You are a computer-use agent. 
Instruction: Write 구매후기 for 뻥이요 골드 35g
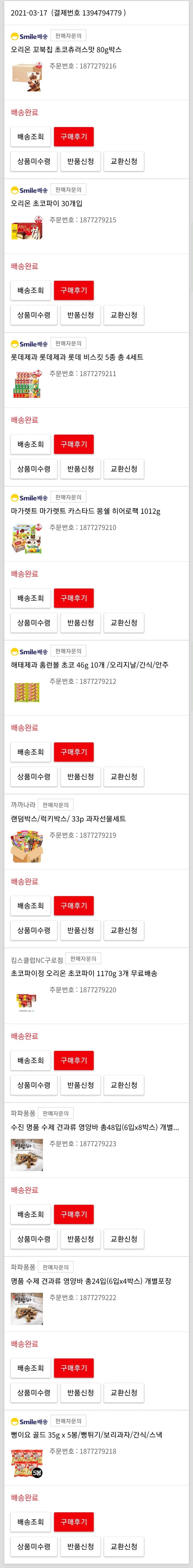[73, 1522]
